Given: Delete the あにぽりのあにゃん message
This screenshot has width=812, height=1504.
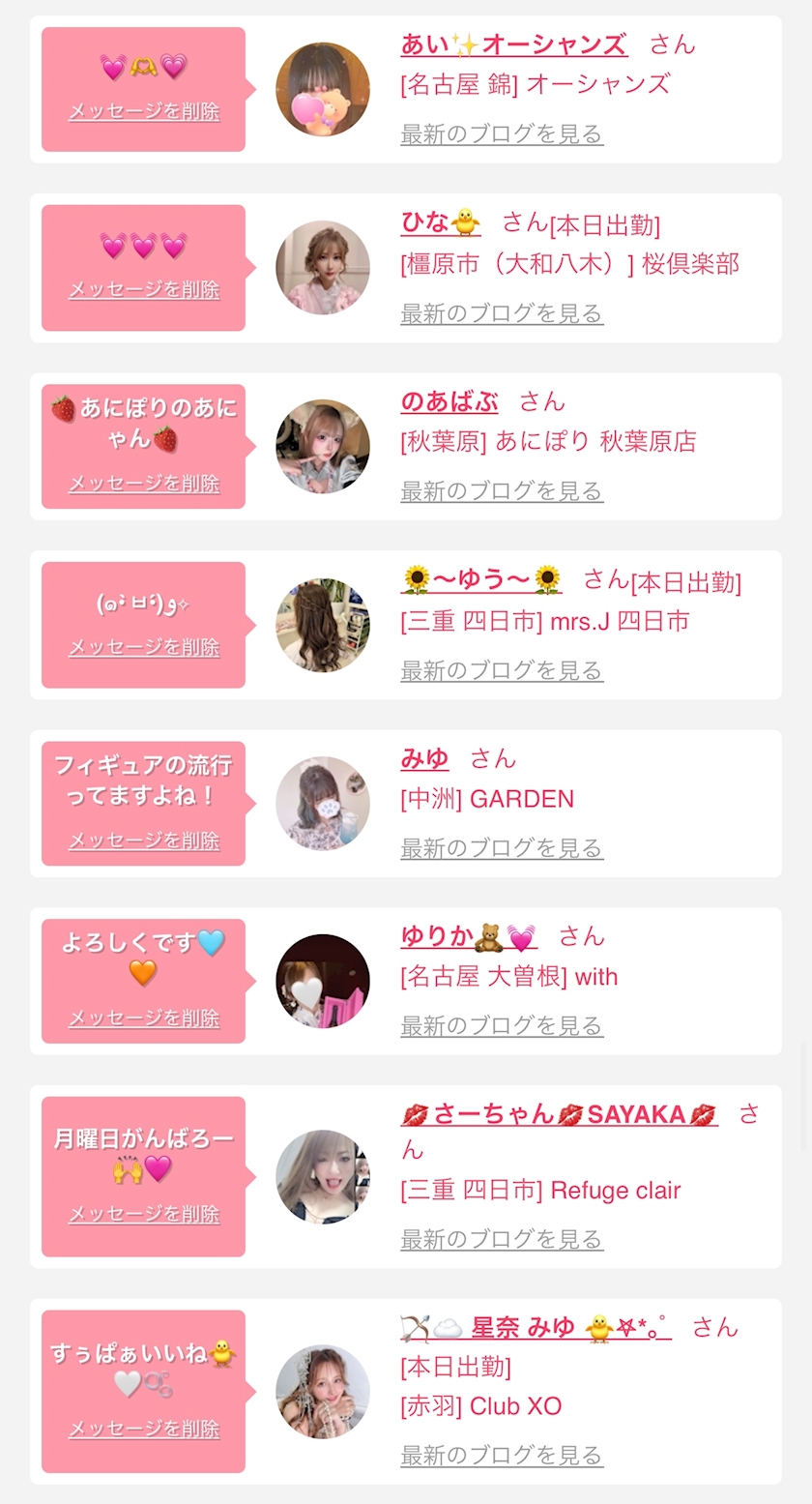Looking at the screenshot, I should tap(144, 483).
